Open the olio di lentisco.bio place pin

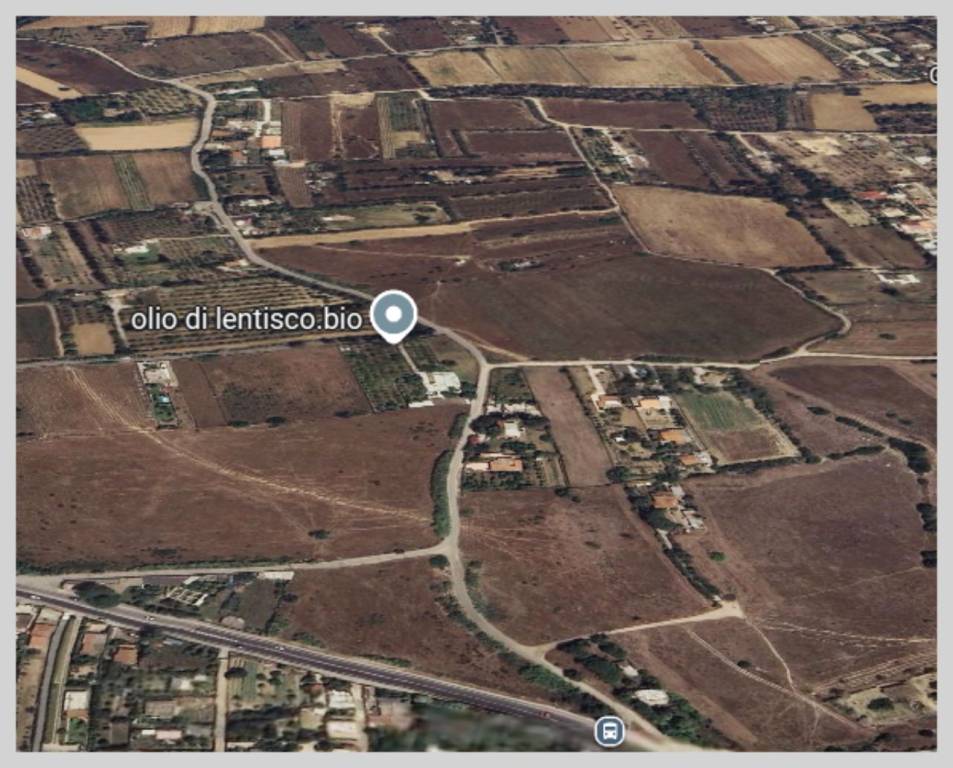[394, 314]
